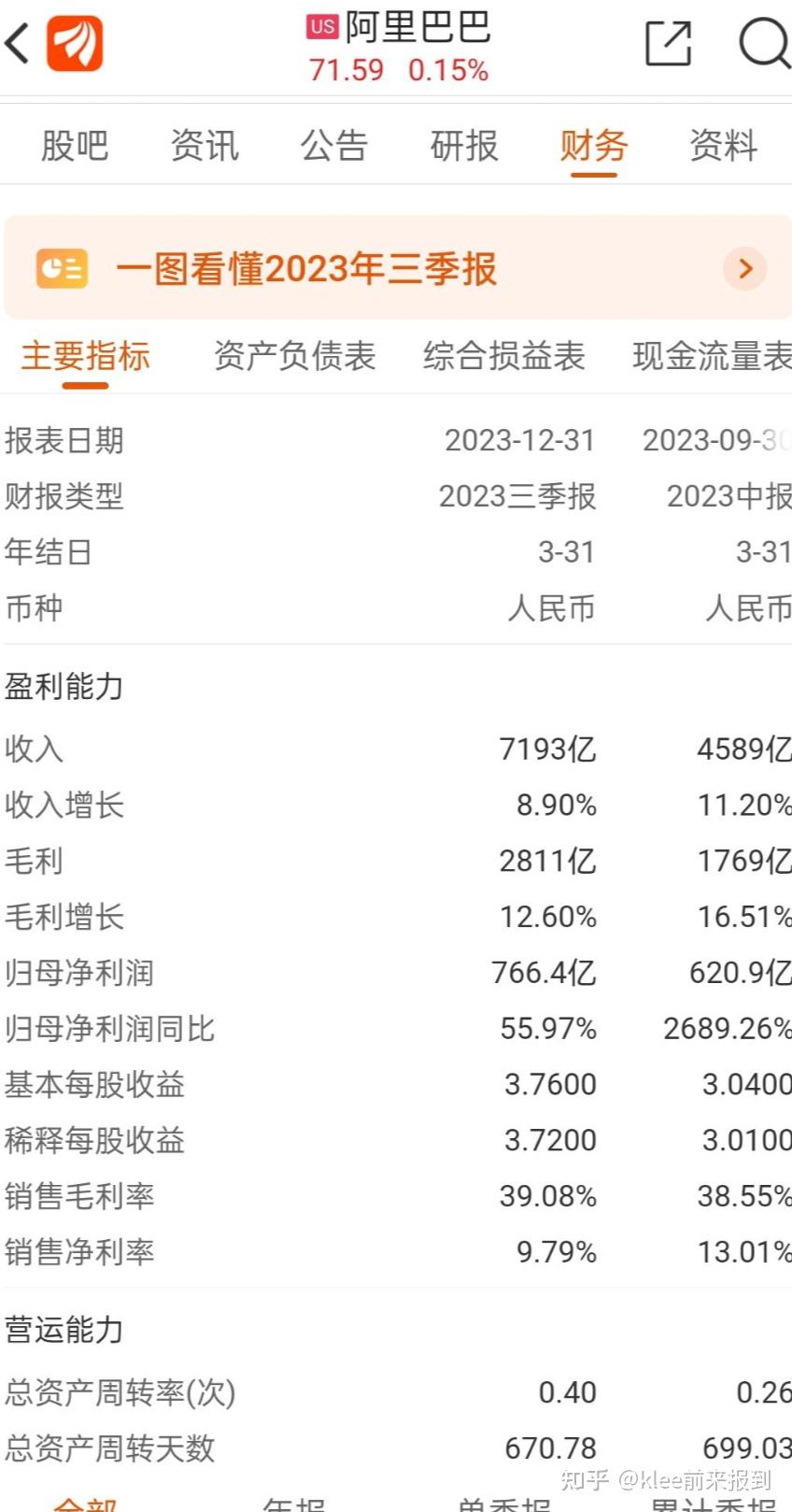Tap the back arrow to return
The width and height of the screenshot is (792, 1512).
(17, 42)
